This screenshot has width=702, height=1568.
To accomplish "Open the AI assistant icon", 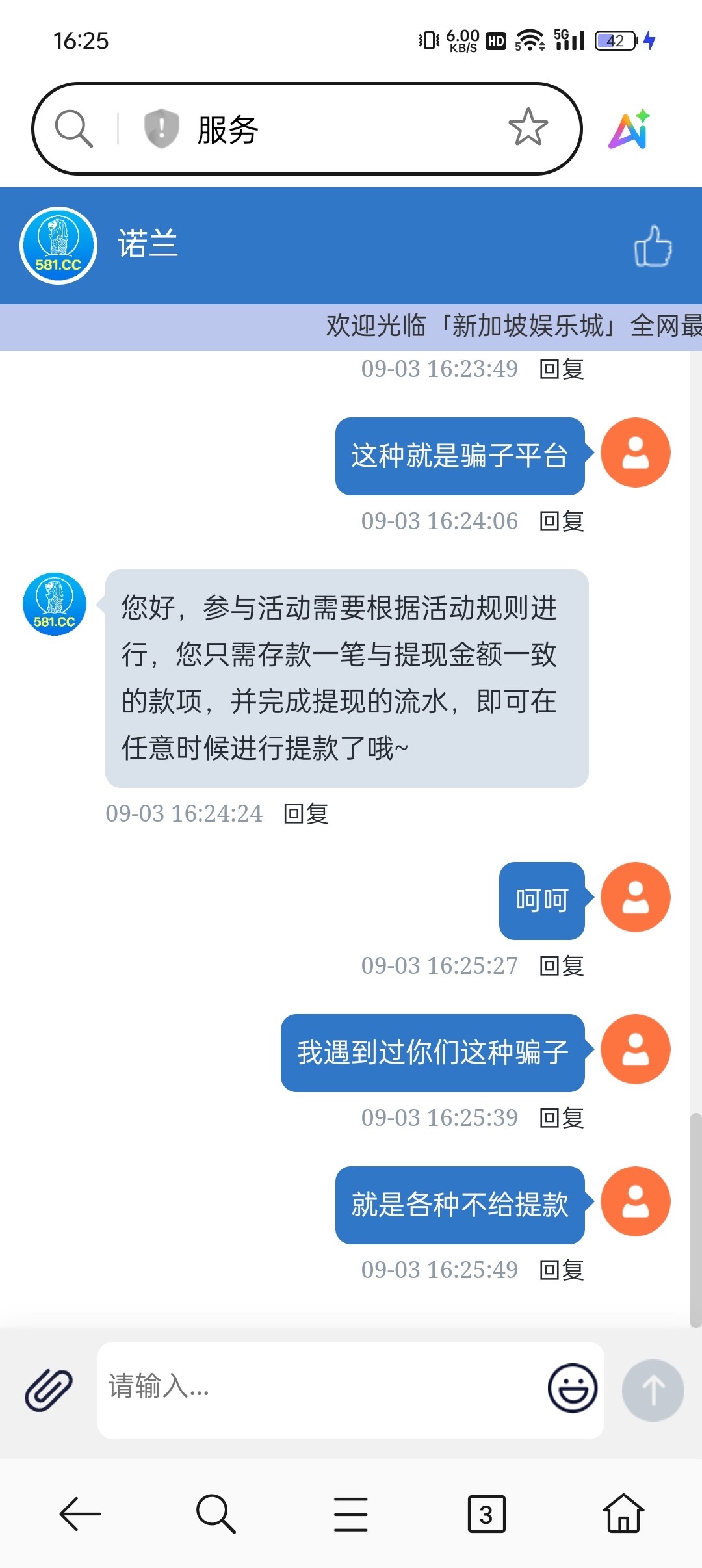I will (629, 129).
